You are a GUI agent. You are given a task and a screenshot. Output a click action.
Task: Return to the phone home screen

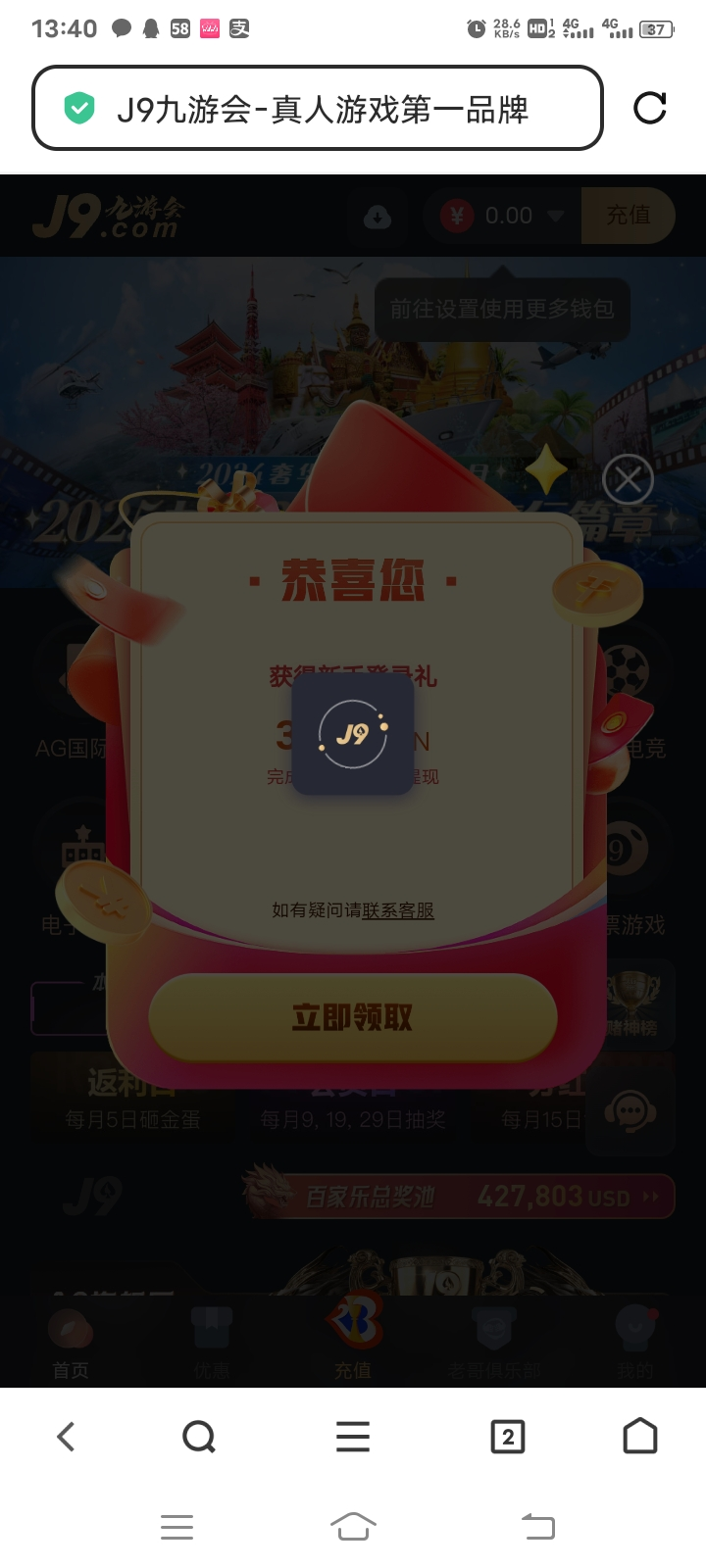pyautogui.click(x=353, y=1526)
